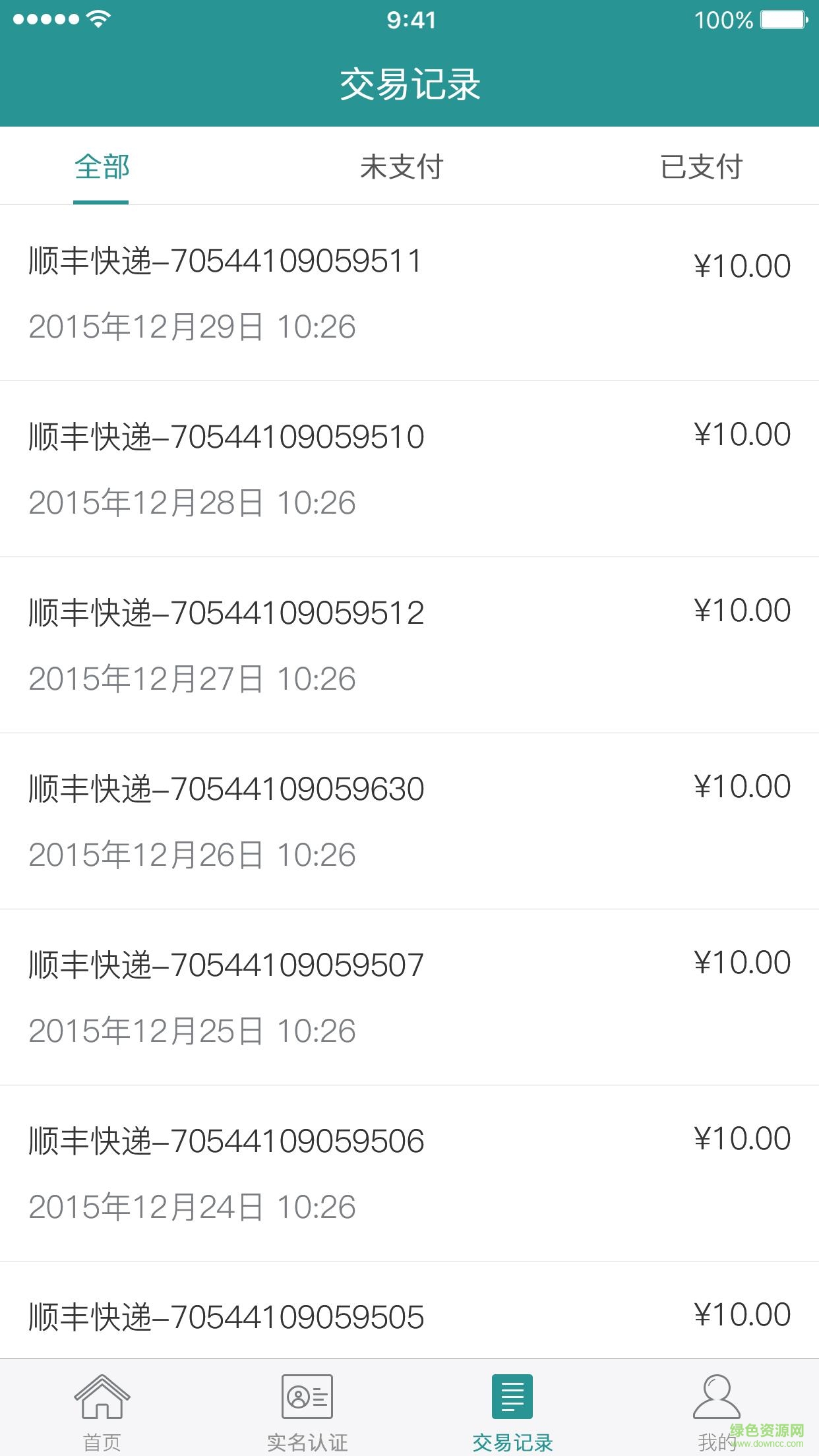Select the 全部 tab to show all records

pyautogui.click(x=102, y=167)
